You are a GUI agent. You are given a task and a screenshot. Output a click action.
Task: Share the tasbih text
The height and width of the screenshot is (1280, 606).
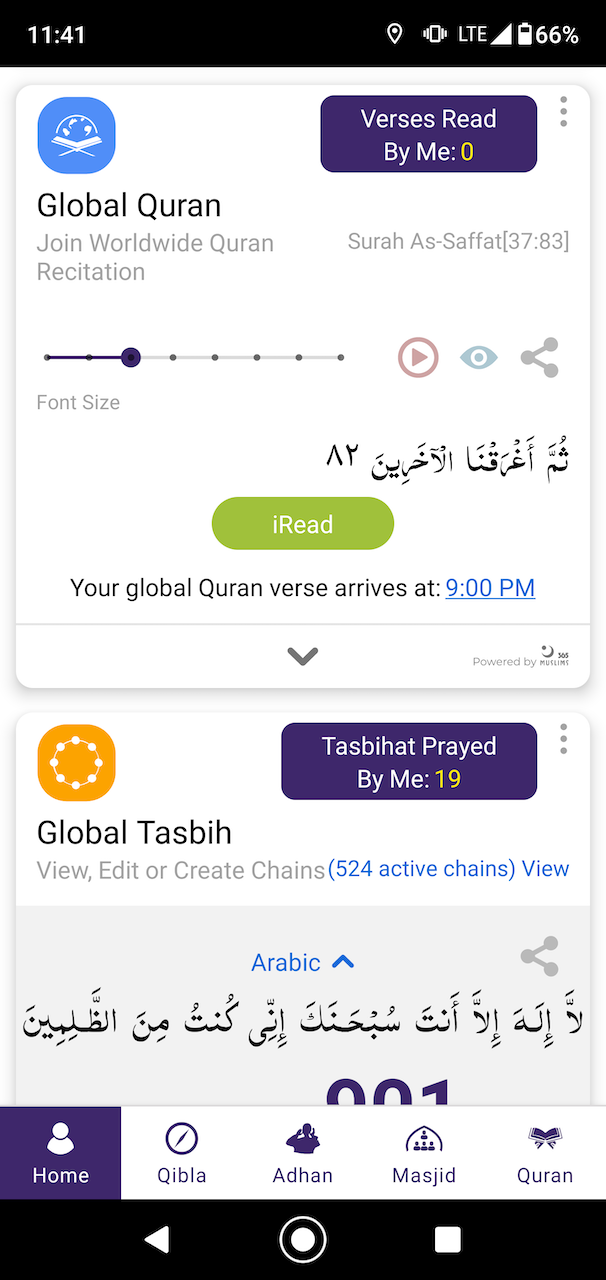[540, 957]
